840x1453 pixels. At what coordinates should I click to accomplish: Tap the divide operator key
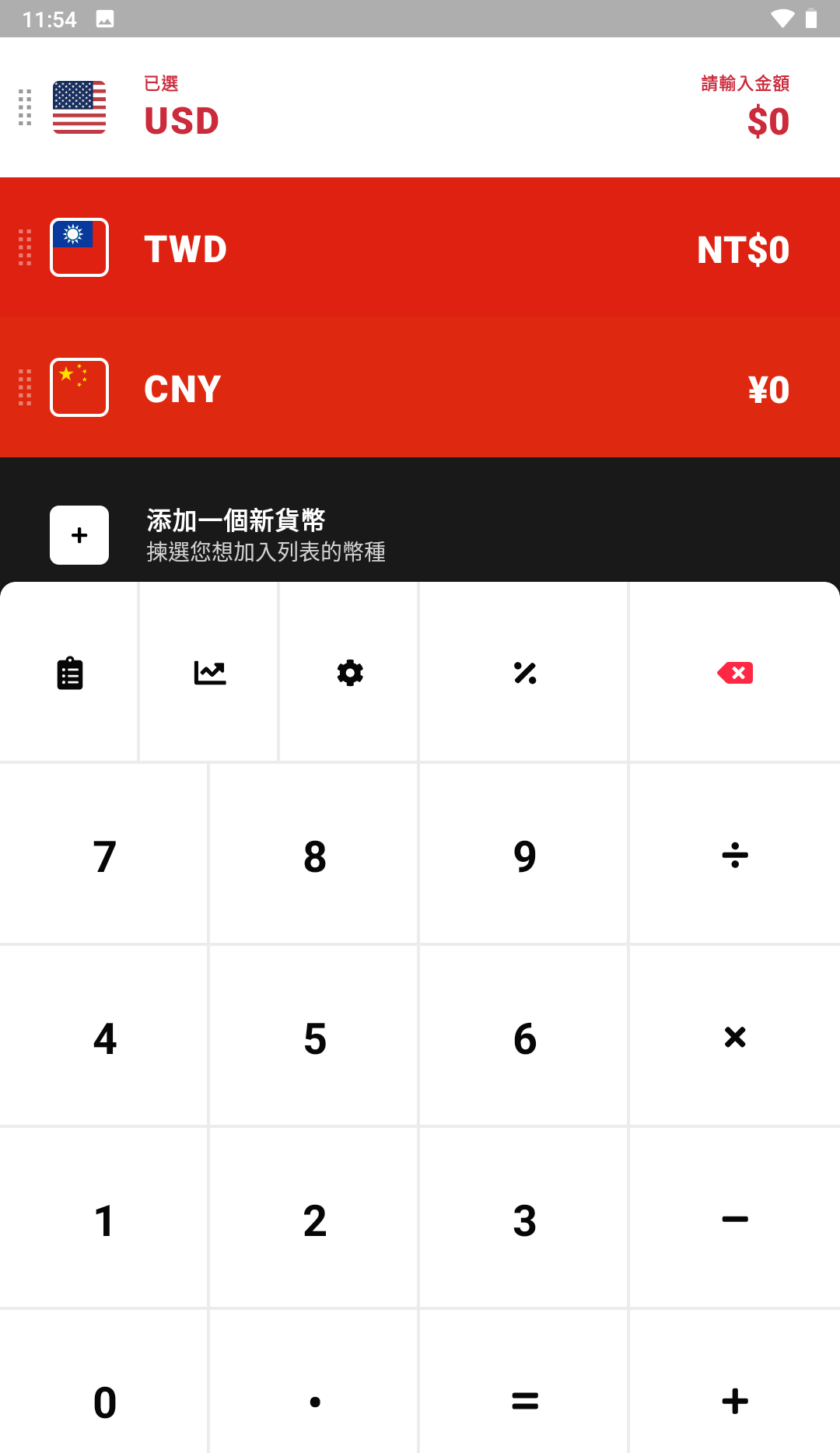(x=735, y=856)
